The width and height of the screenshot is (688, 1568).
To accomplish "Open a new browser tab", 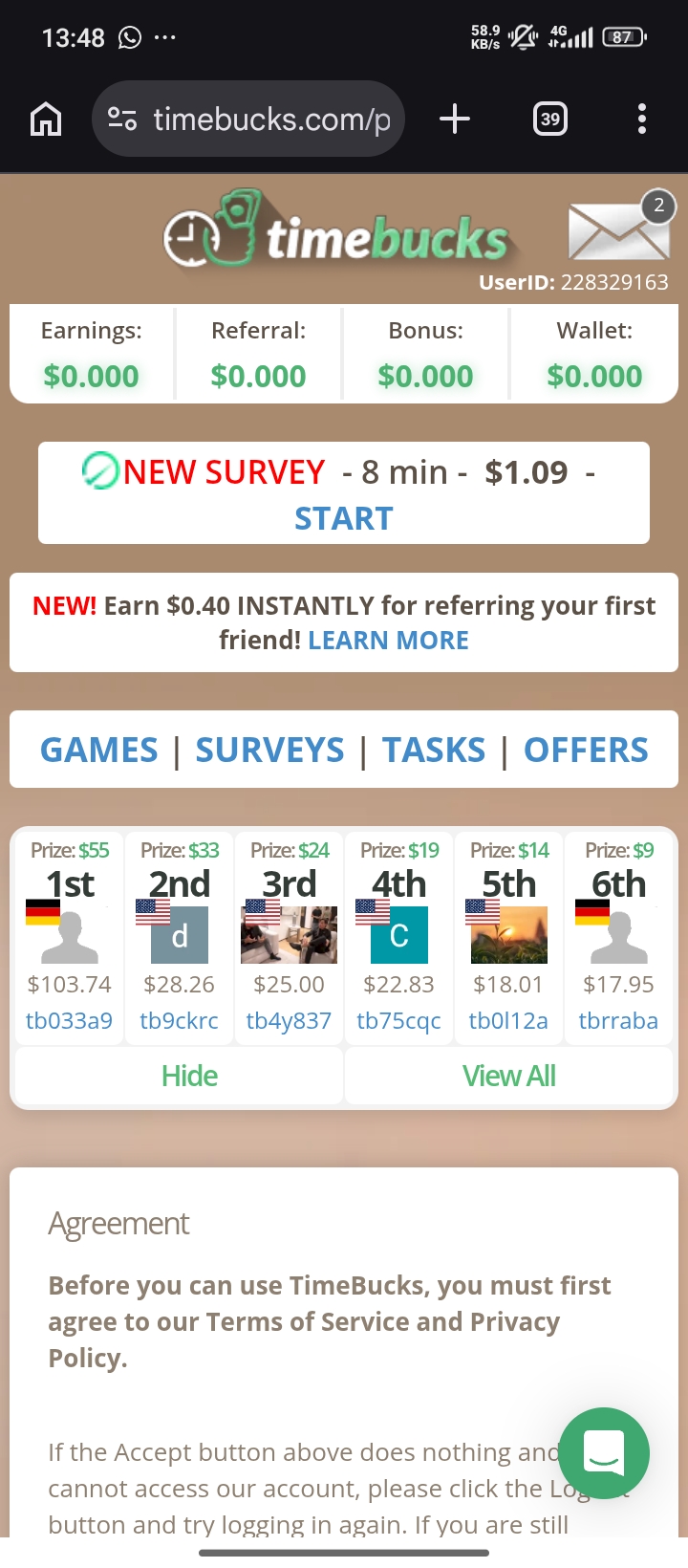I will pos(455,120).
